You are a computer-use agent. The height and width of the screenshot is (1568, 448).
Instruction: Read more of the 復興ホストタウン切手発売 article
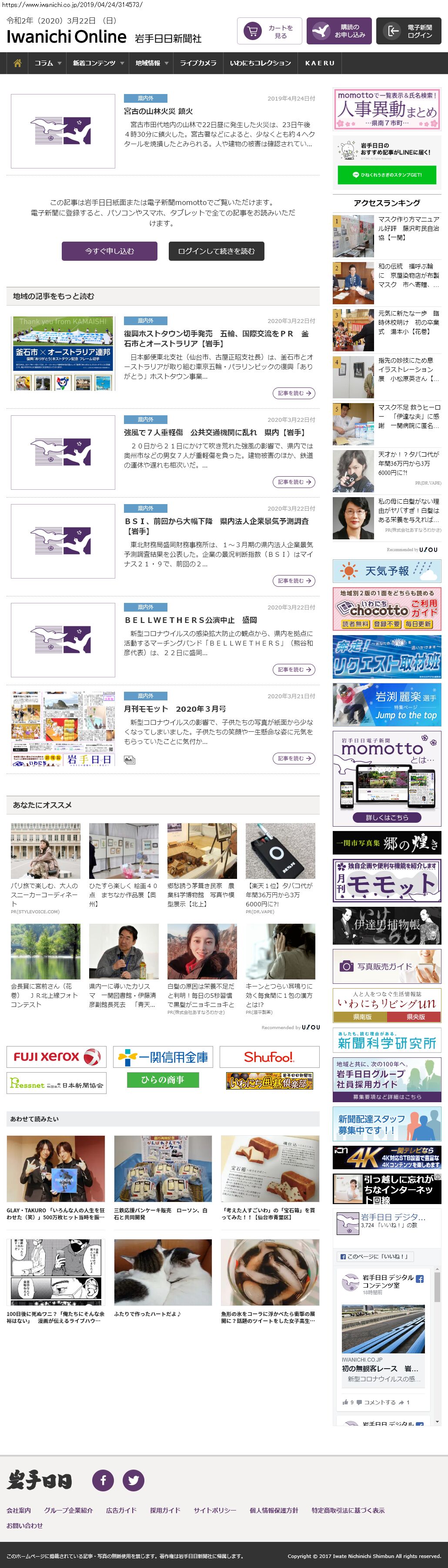294,393
